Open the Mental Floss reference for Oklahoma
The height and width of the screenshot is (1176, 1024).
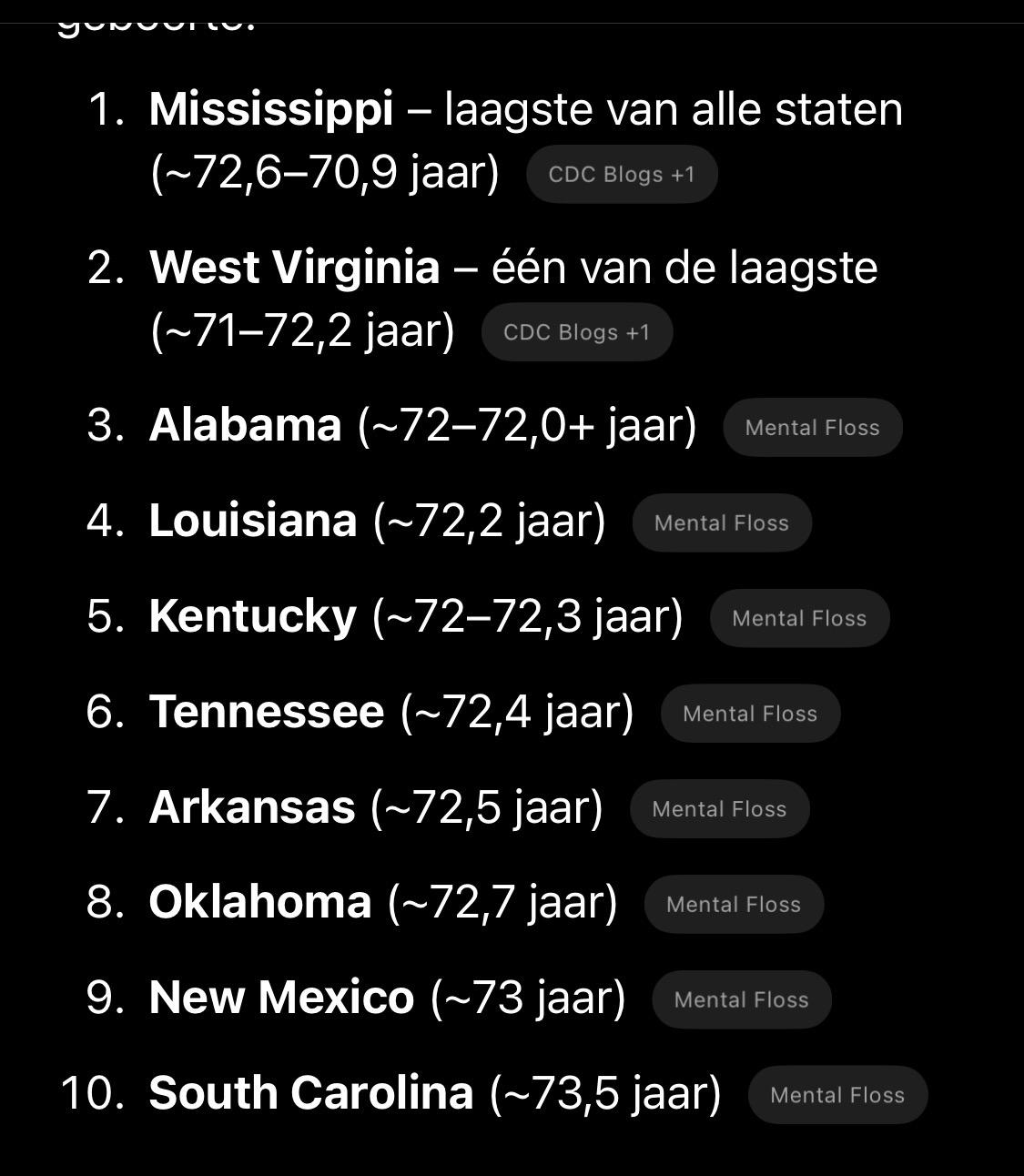(x=734, y=905)
